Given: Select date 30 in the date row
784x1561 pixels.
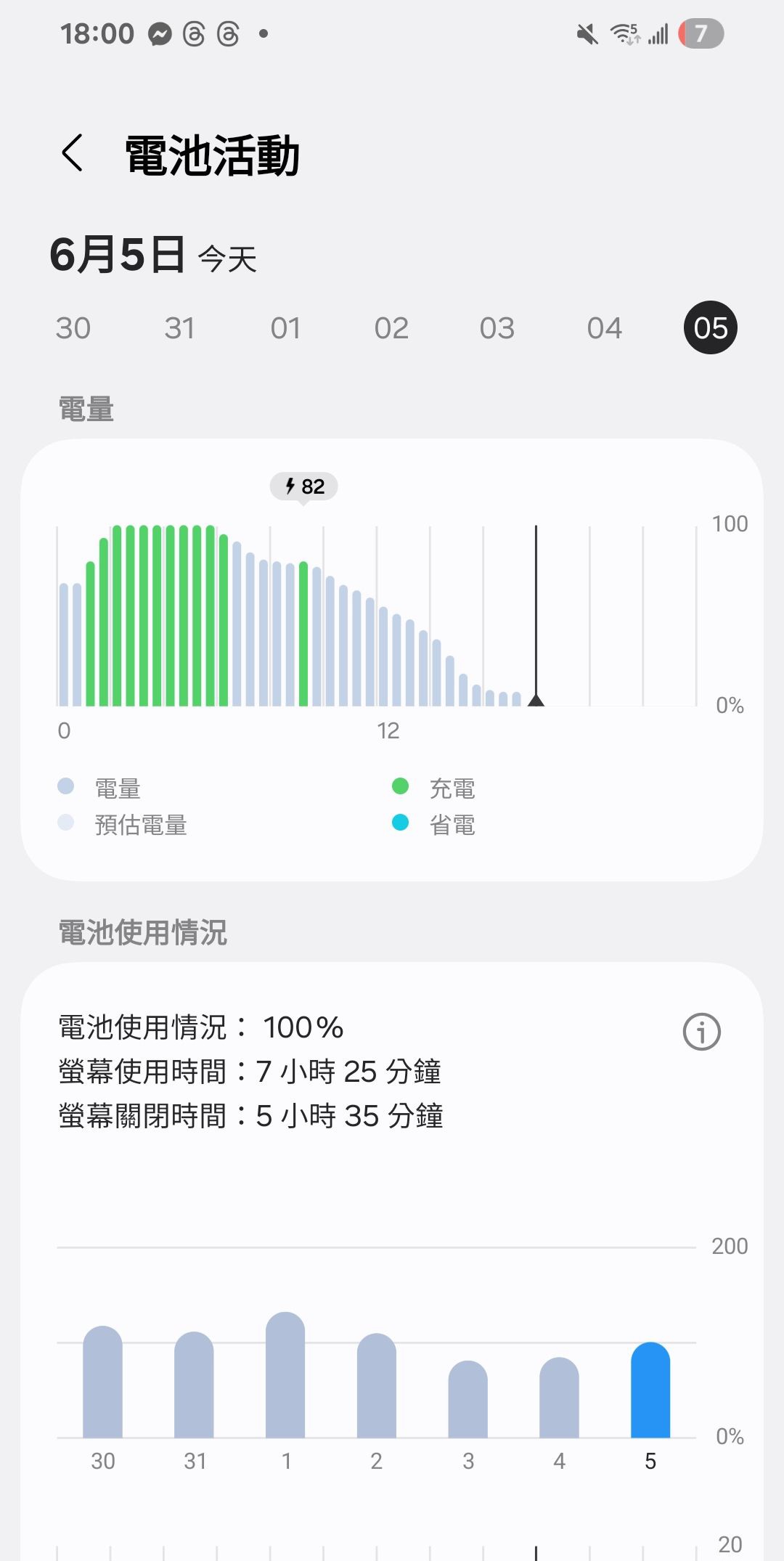Looking at the screenshot, I should (73, 328).
